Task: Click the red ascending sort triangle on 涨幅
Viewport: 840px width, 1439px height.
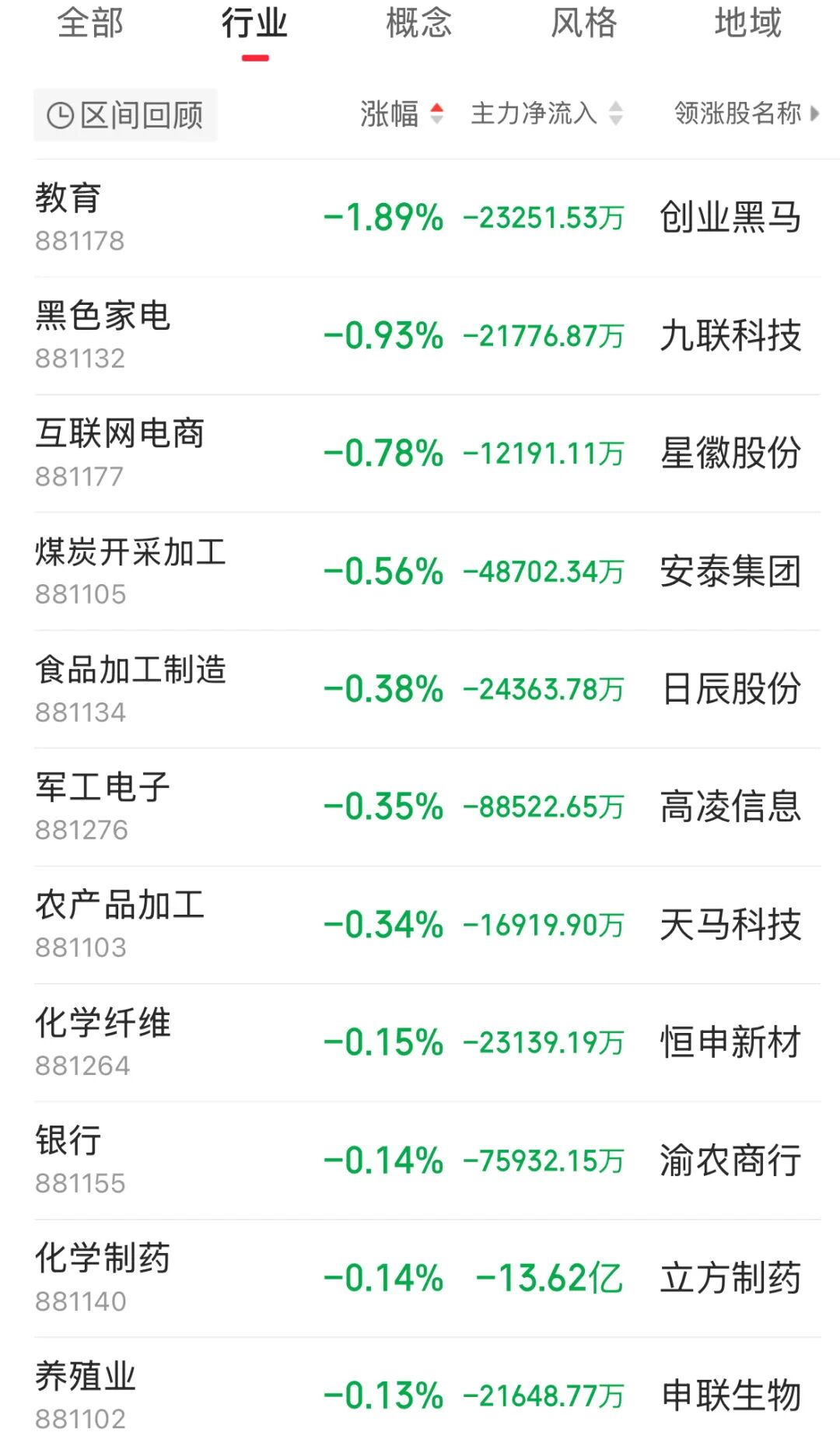Action: click(438, 107)
